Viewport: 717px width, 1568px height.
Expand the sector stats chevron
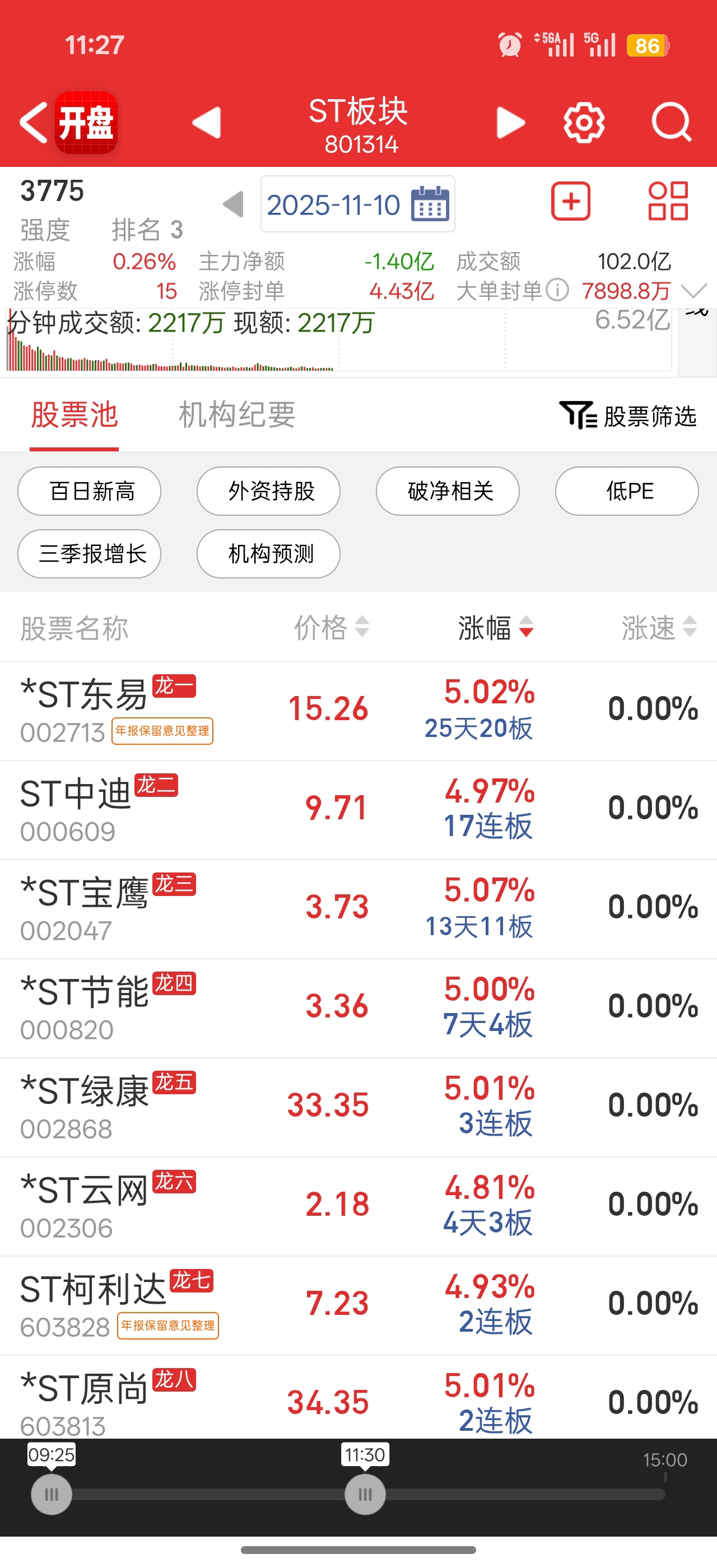point(695,291)
